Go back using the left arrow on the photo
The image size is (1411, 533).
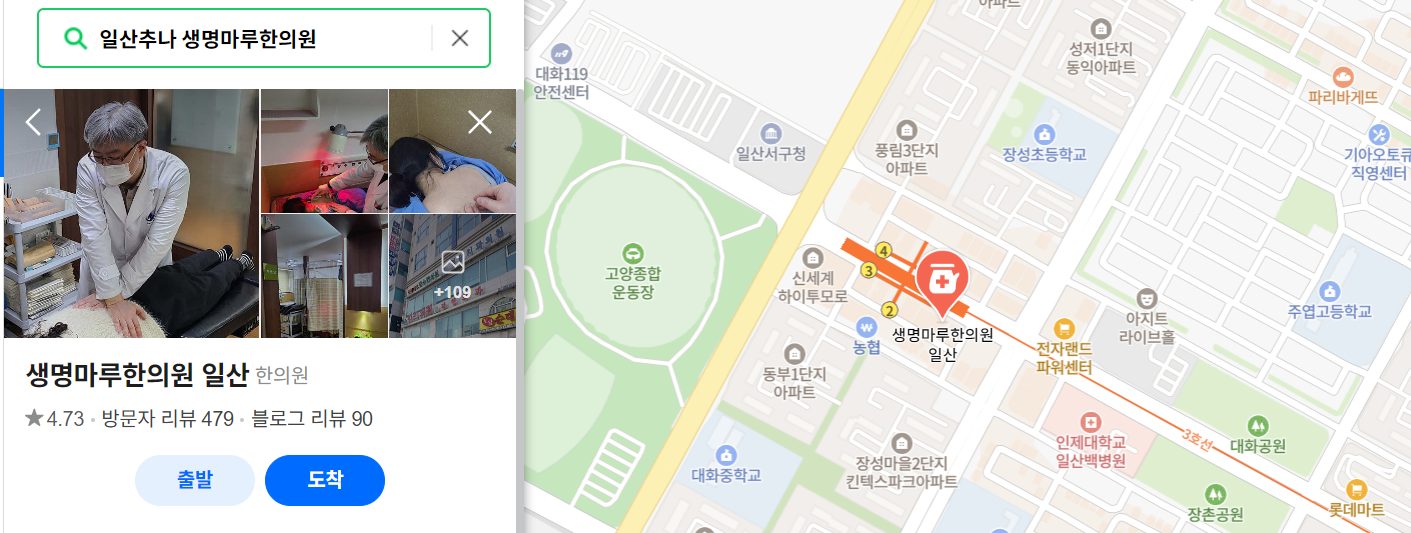pos(33,122)
